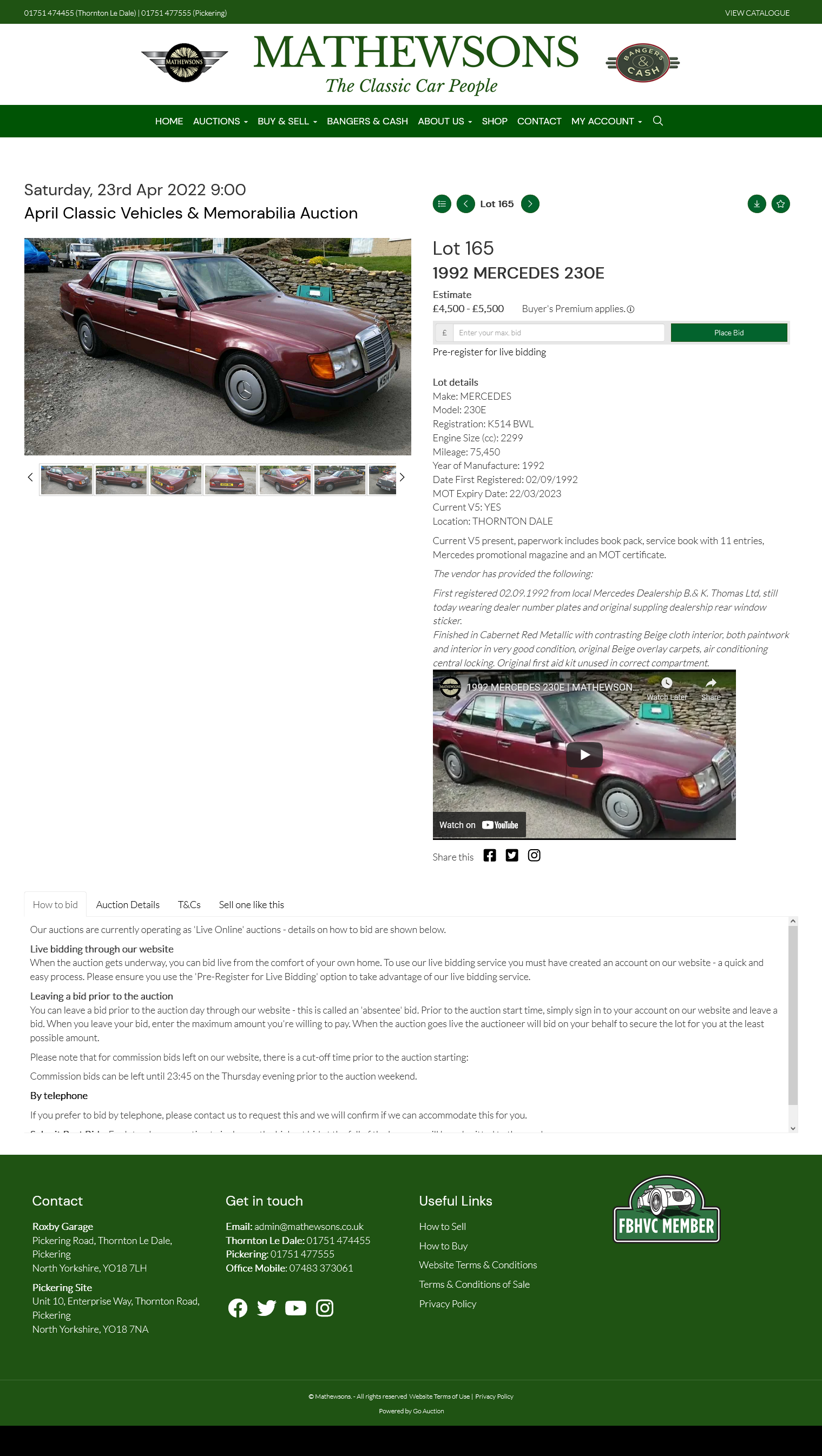The width and height of the screenshot is (822, 1456).
Task: Switch to the T&Cs tab
Action: (x=189, y=904)
